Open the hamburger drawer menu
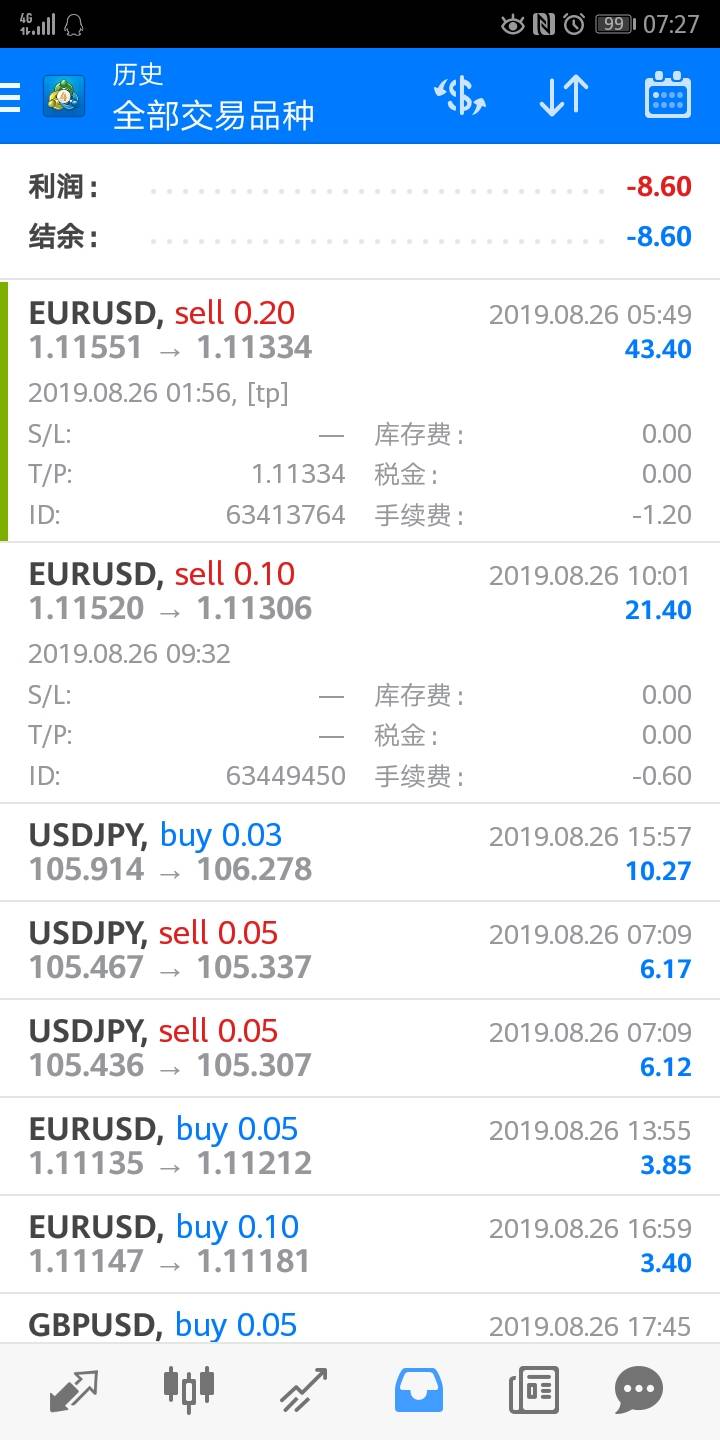The width and height of the screenshot is (720, 1440). pos(10,96)
